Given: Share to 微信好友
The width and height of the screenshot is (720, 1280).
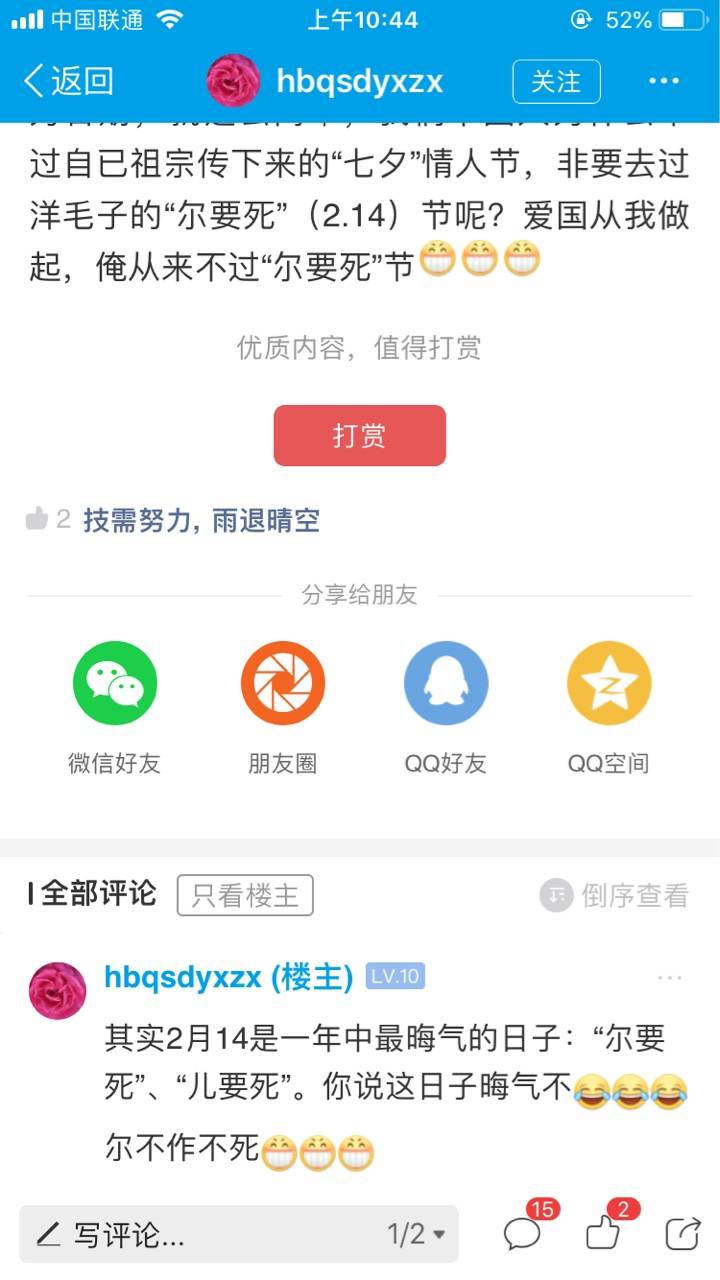Looking at the screenshot, I should (115, 684).
